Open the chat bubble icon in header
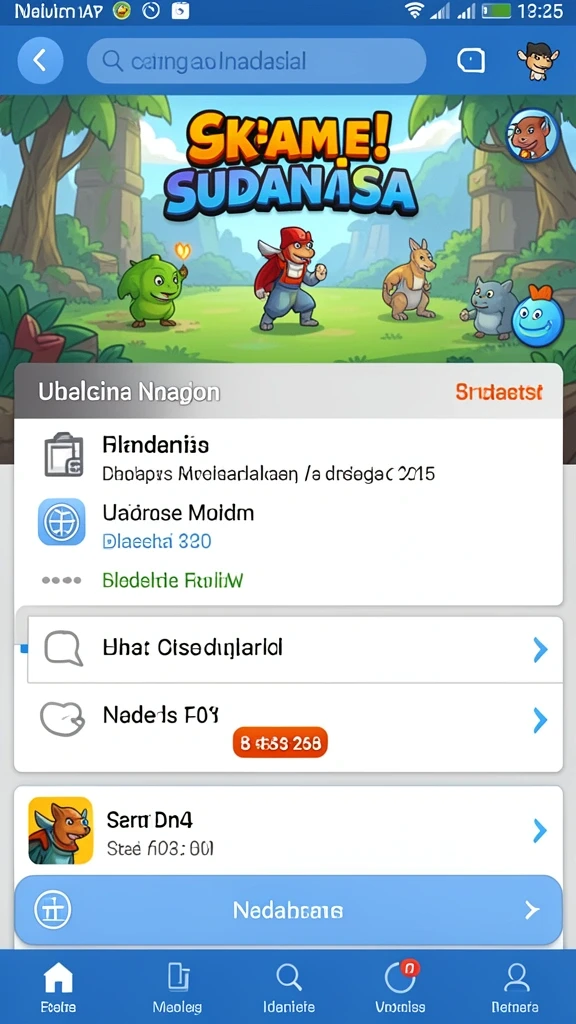The height and width of the screenshot is (1024, 576). (471, 61)
